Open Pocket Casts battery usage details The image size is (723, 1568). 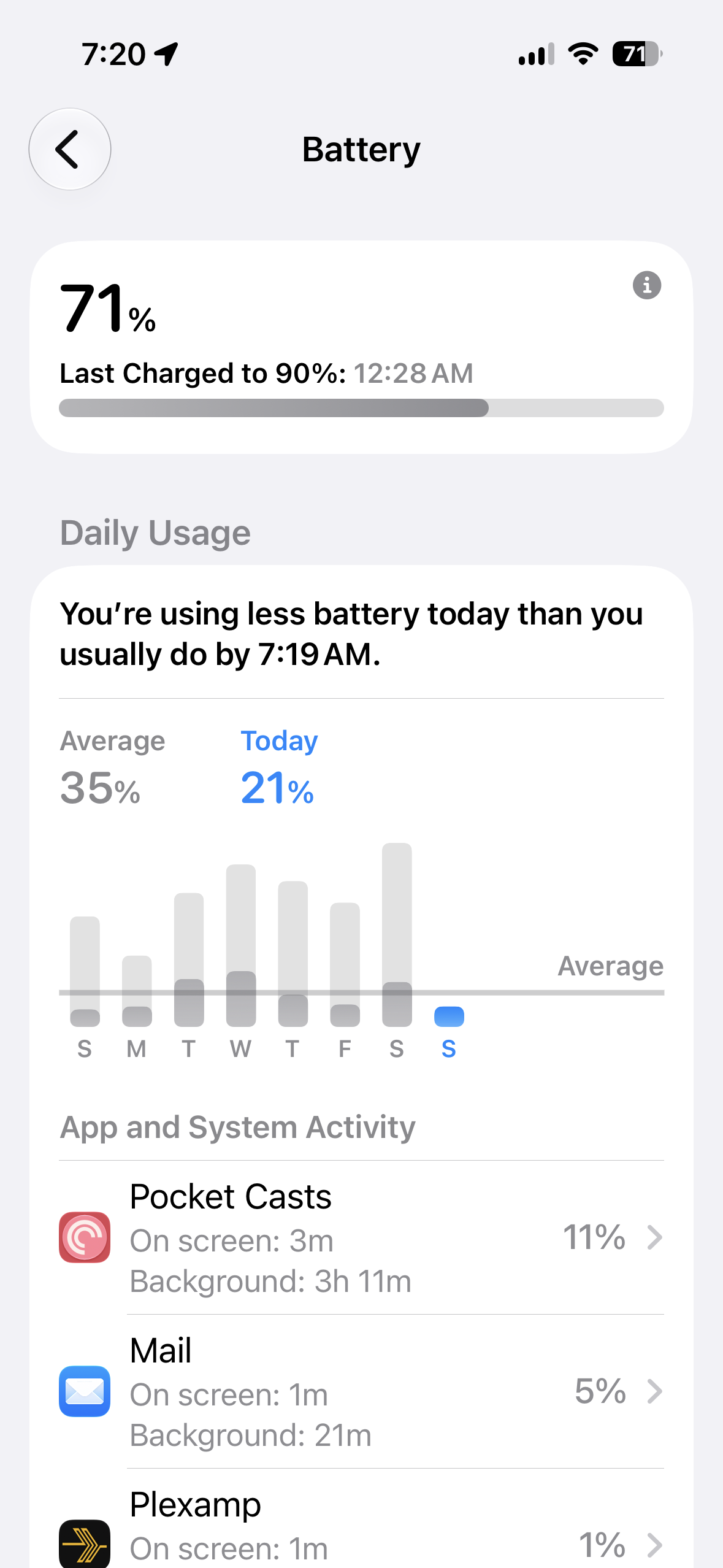[361, 1237]
